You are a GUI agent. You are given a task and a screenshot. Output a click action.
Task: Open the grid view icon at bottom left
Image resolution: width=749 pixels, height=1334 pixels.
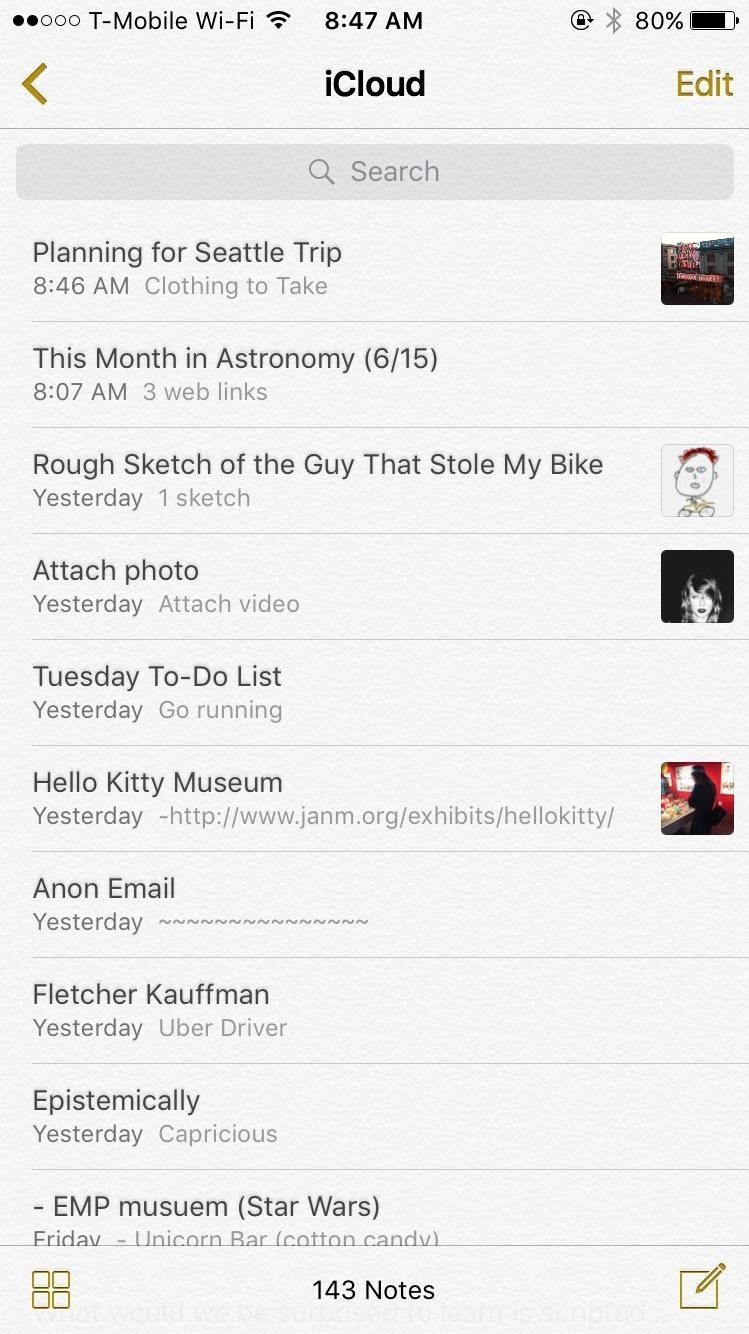pyautogui.click(x=51, y=1289)
